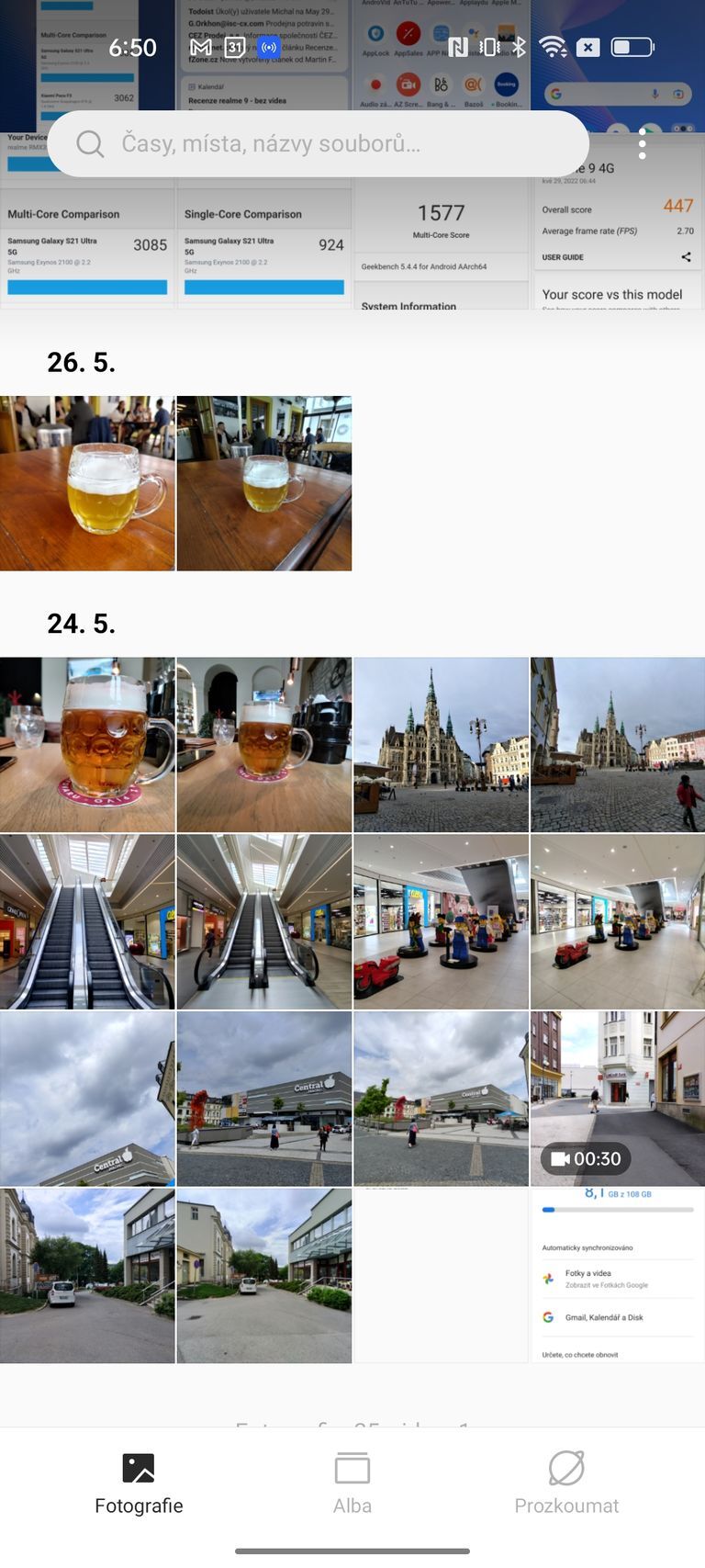Image resolution: width=705 pixels, height=1568 pixels.
Task: Switch to the Alba tab
Action: point(352,1483)
